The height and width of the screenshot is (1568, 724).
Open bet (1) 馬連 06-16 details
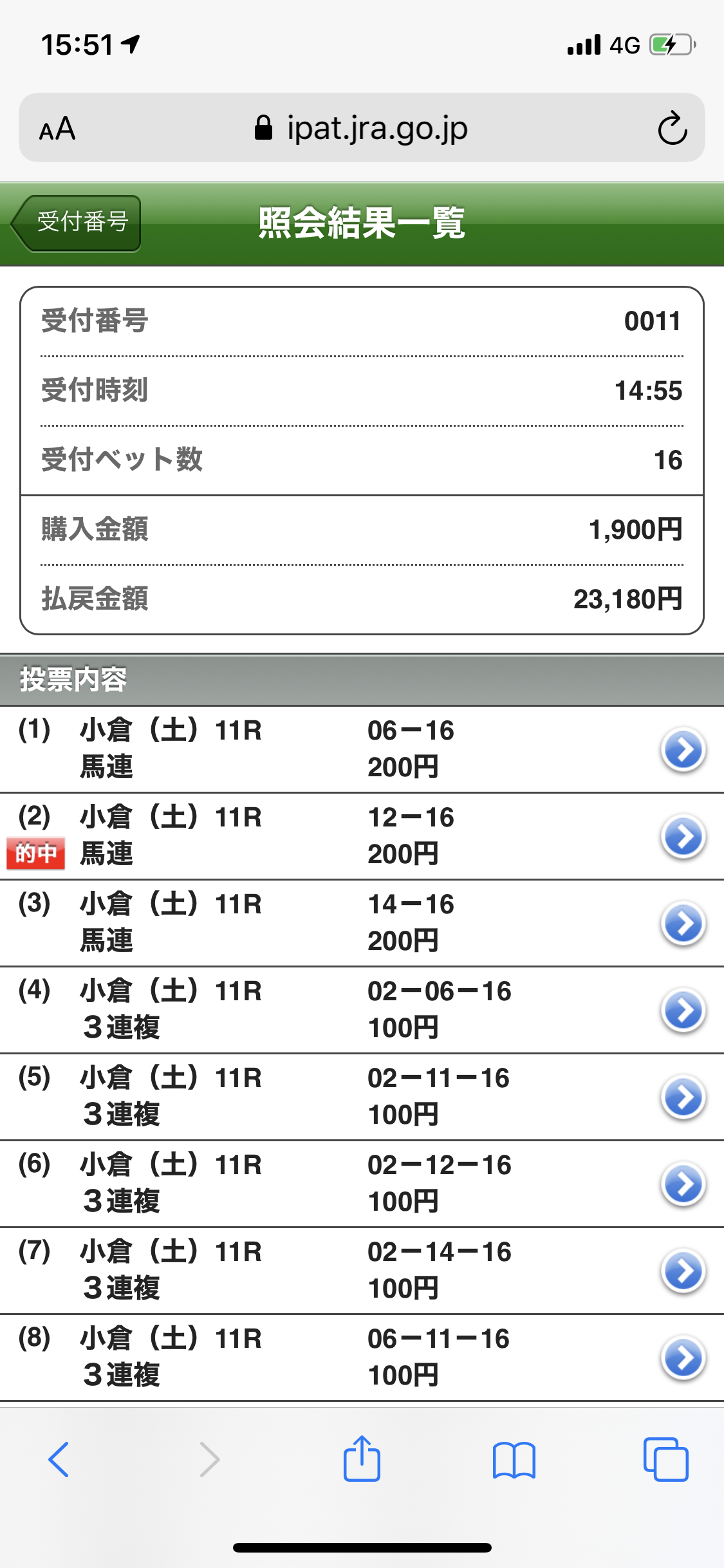point(683,749)
